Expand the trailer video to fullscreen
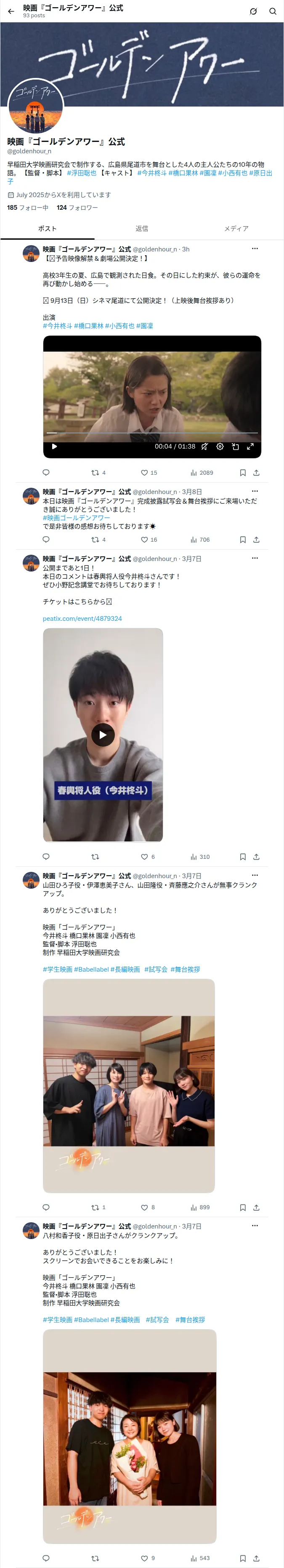 click(x=250, y=446)
